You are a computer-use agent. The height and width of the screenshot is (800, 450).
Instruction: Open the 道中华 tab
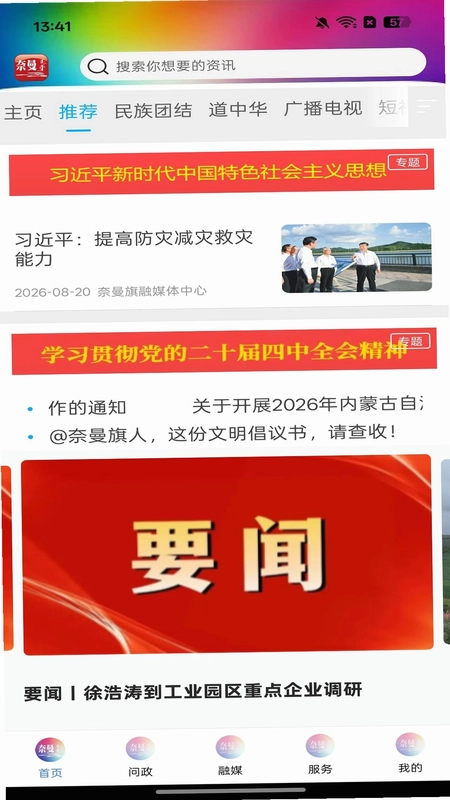(x=238, y=109)
